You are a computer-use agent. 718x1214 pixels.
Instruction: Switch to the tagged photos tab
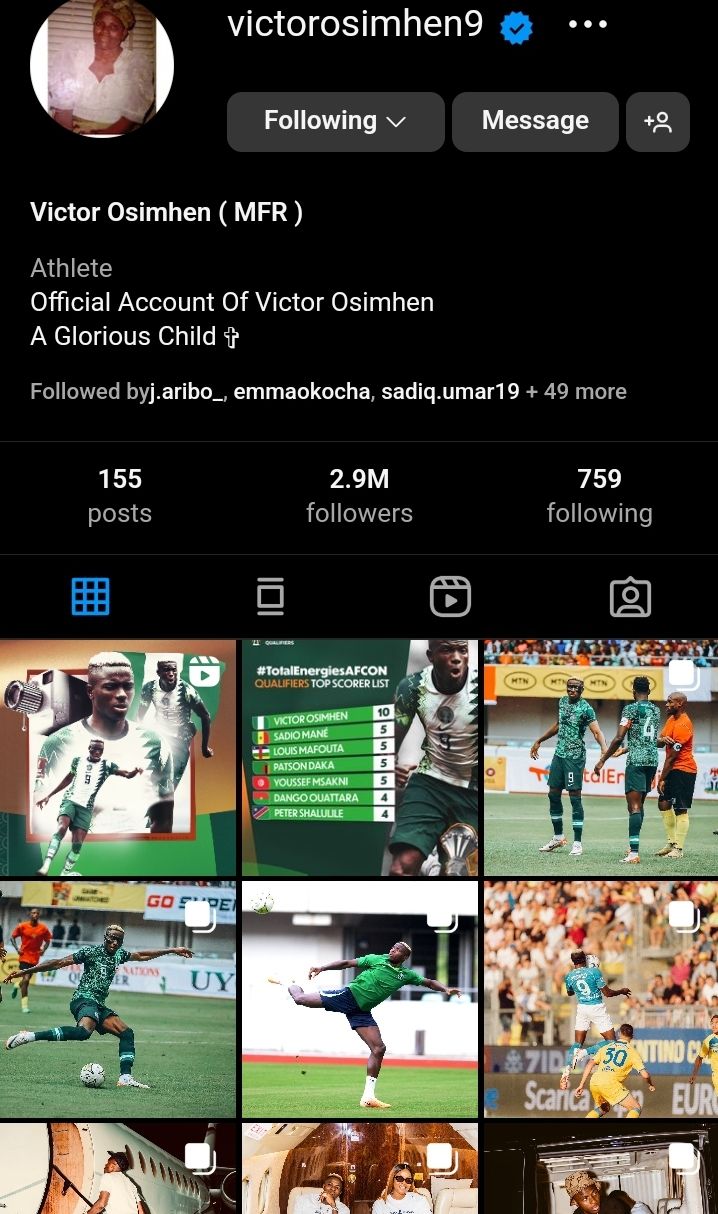pos(630,597)
